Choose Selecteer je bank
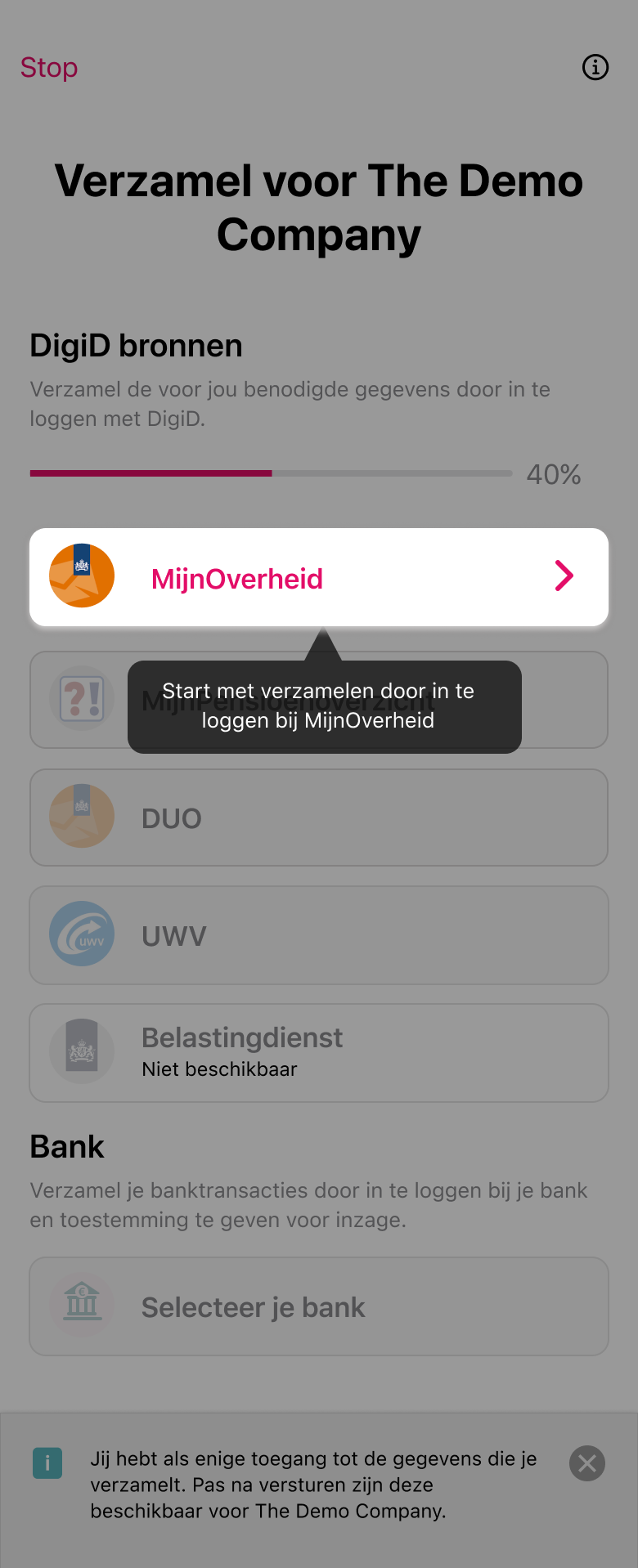The width and height of the screenshot is (638, 1568). pos(319,1306)
